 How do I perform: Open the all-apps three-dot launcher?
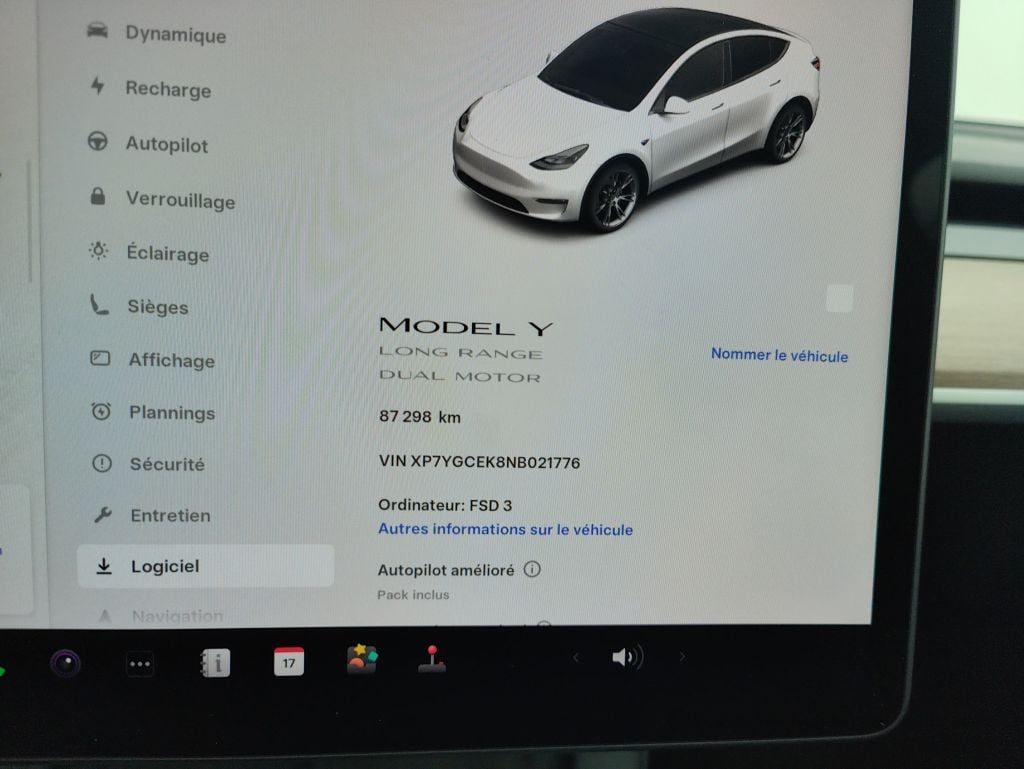coord(140,662)
